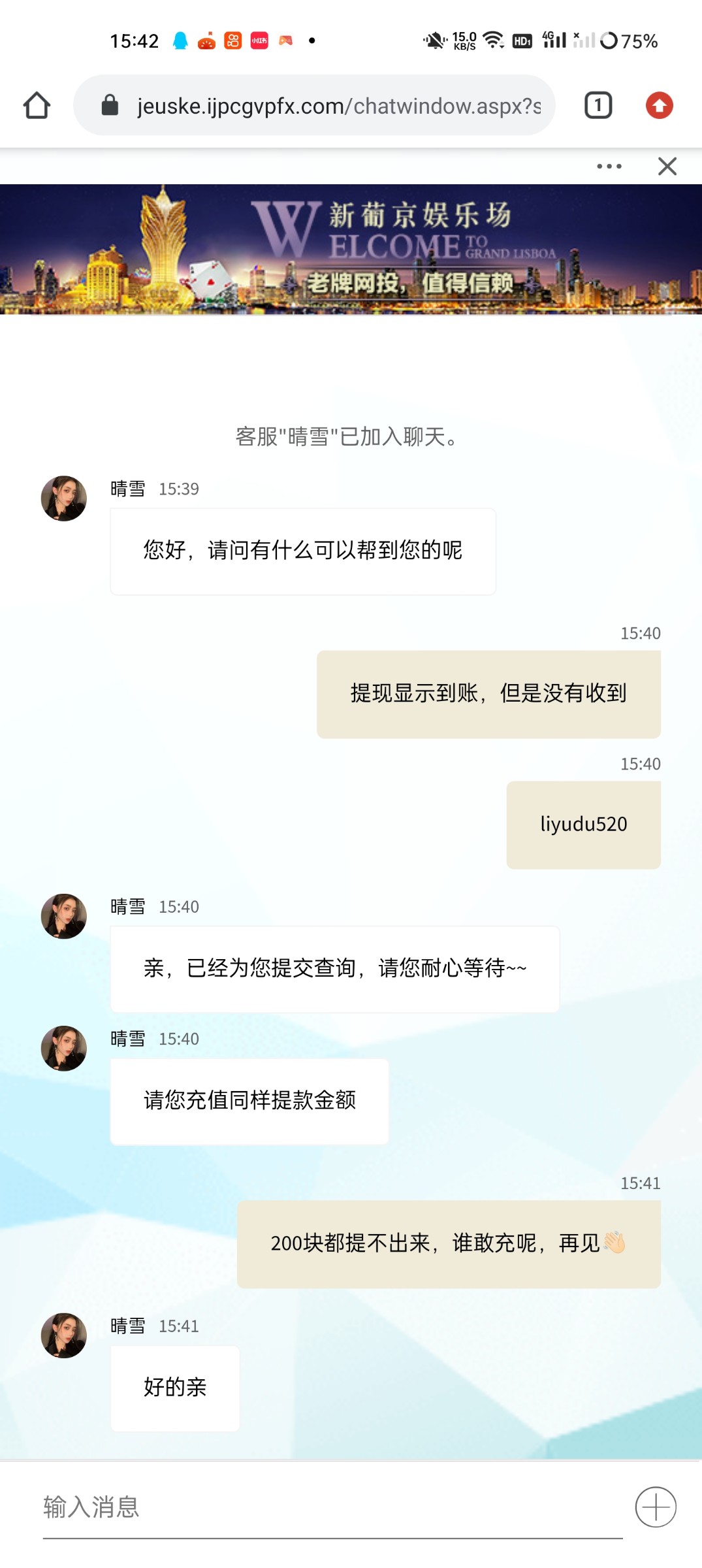
Task: Tap the Kuaishou notification icon
Action: tap(232, 41)
